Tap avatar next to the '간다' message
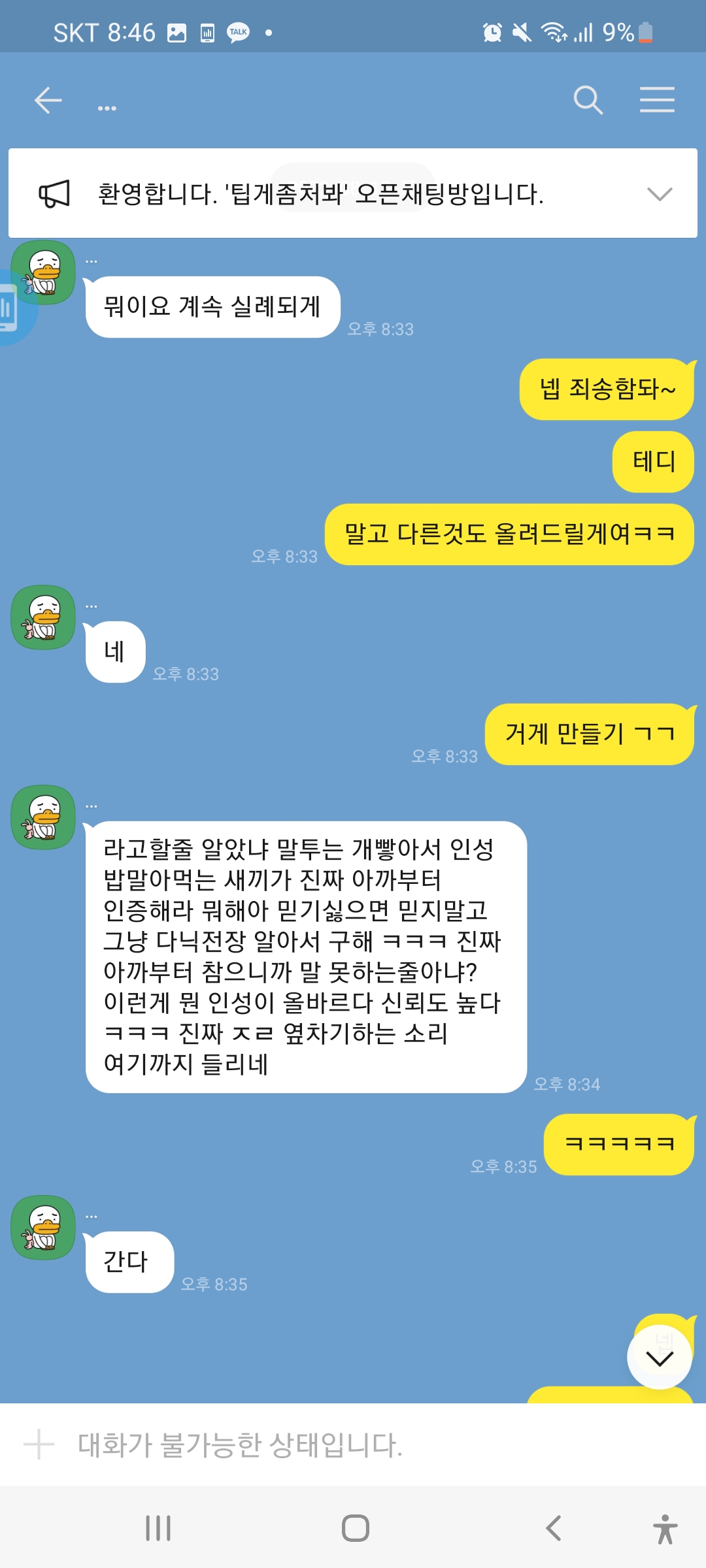Image resolution: width=706 pixels, height=1568 pixels. pos(43,1228)
